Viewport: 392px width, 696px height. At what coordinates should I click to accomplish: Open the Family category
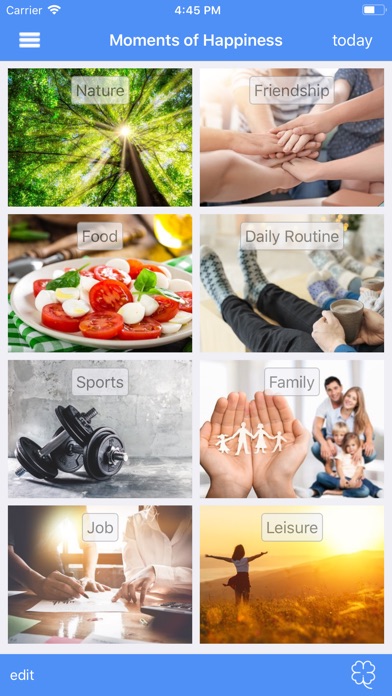point(292,429)
